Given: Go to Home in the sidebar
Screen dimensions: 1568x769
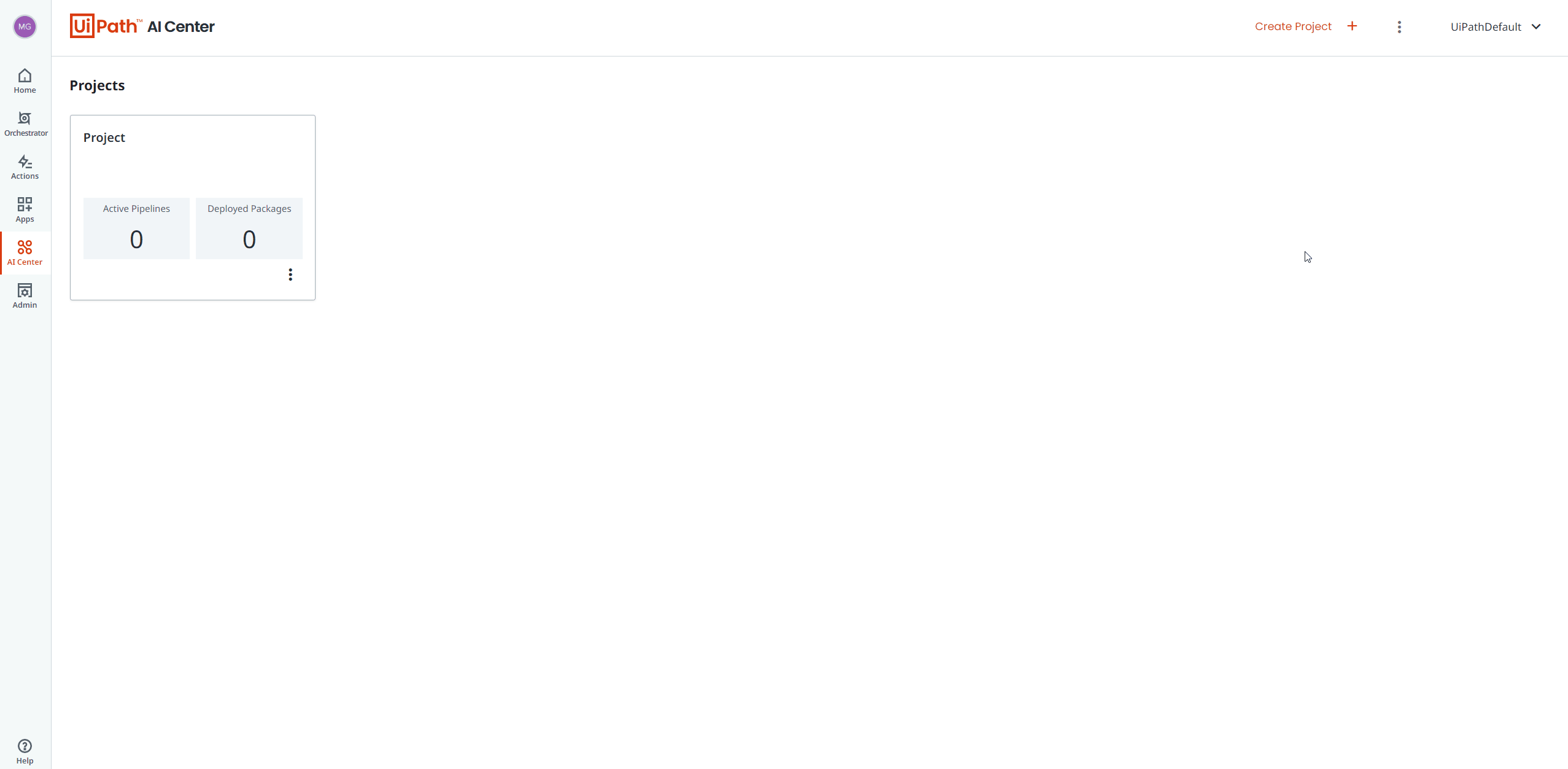Looking at the screenshot, I should click(x=25, y=81).
